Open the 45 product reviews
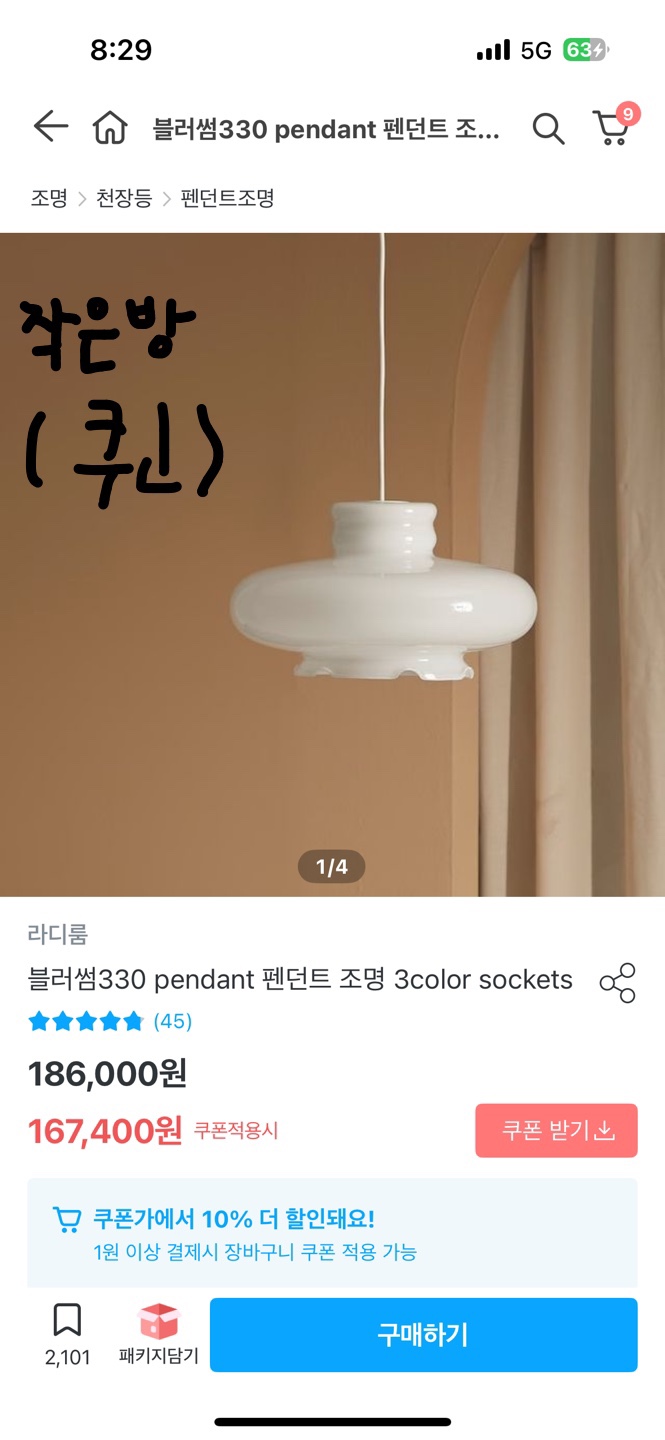The height and width of the screenshot is (1440, 665). [x=172, y=1021]
